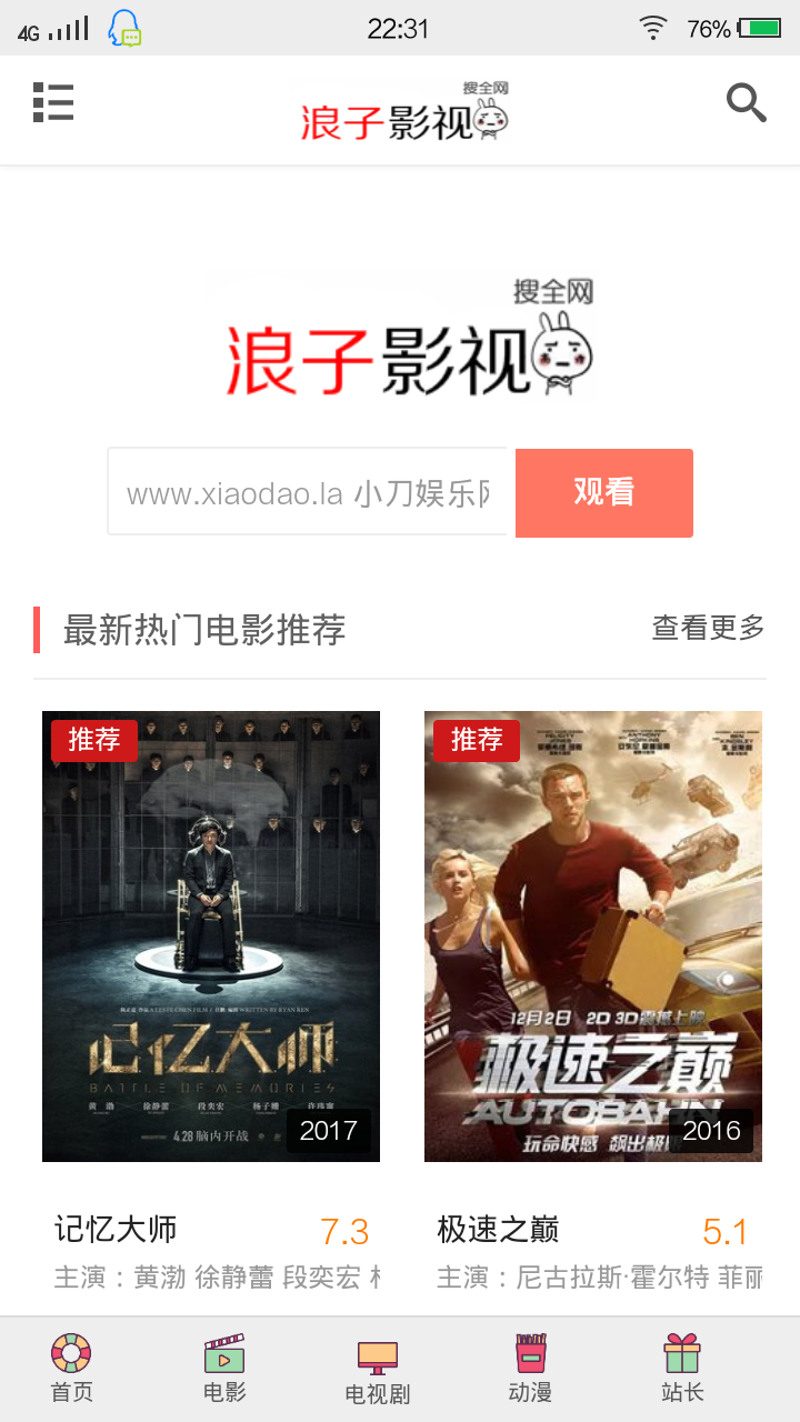This screenshot has height=1422, width=800.
Task: Switch to the 站长 tab
Action: click(682, 1368)
